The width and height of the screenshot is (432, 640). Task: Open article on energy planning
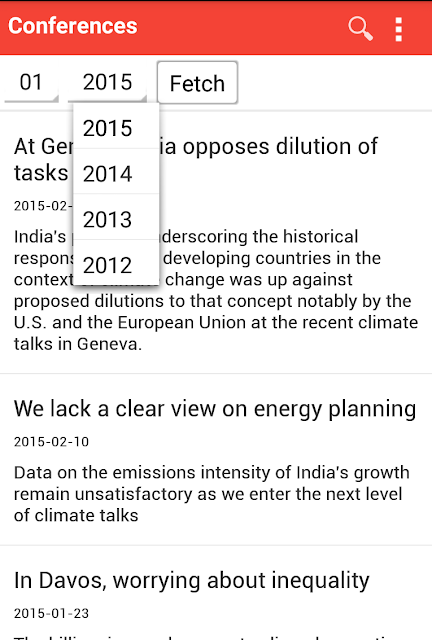[216, 460]
